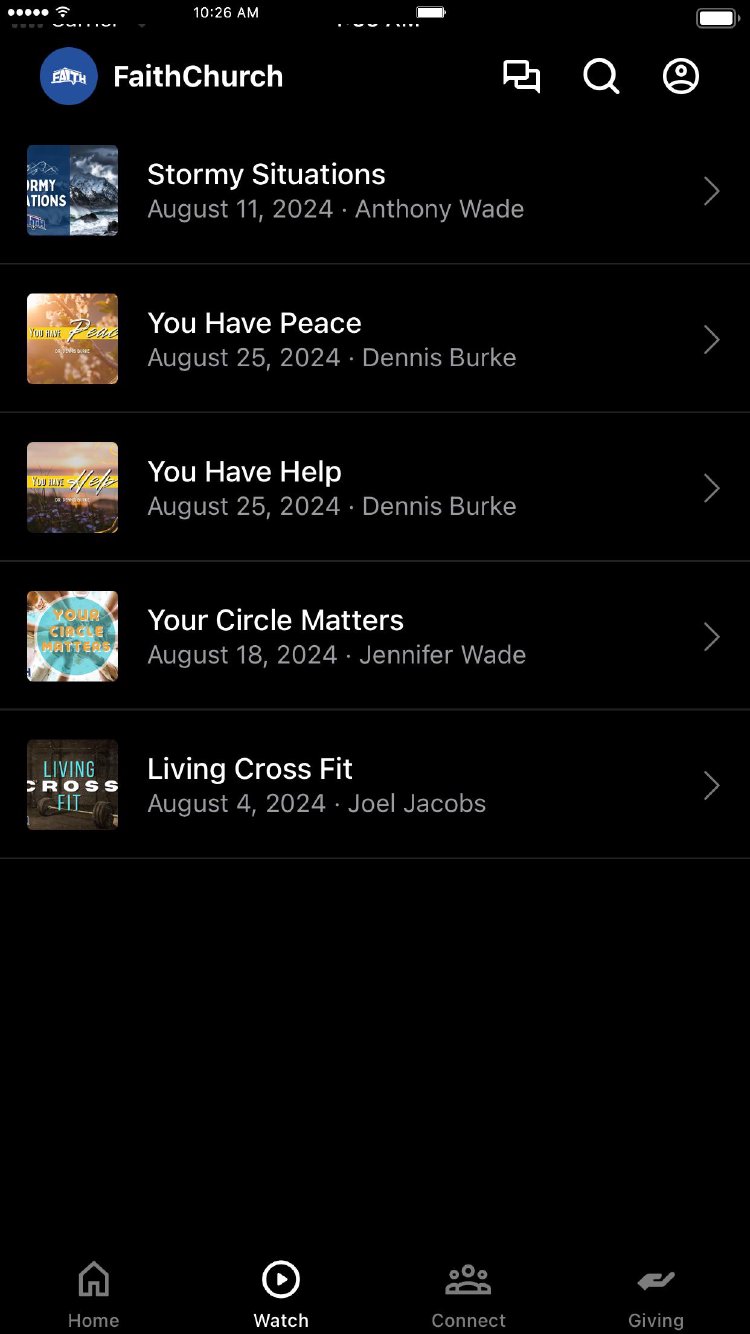
Task: Open the You Have Help sermon
Action: tap(374, 488)
